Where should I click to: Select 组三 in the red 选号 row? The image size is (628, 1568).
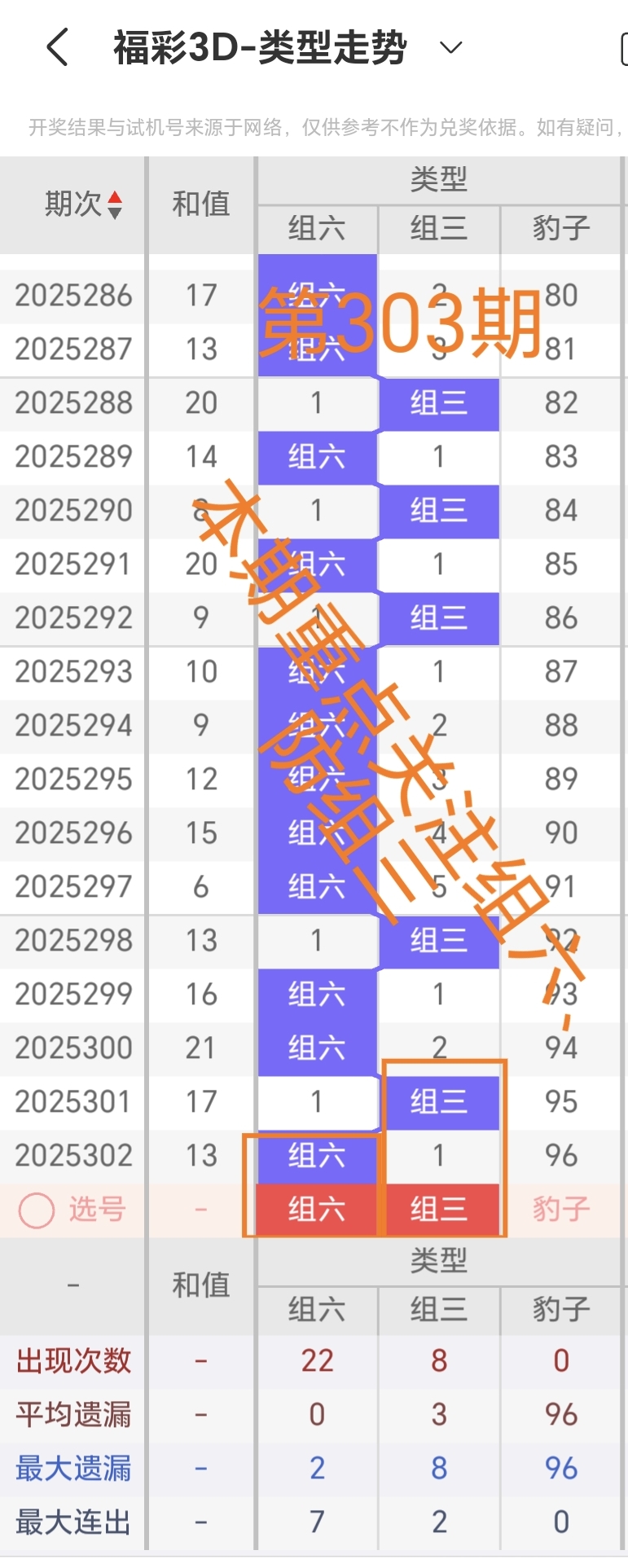(x=439, y=1209)
